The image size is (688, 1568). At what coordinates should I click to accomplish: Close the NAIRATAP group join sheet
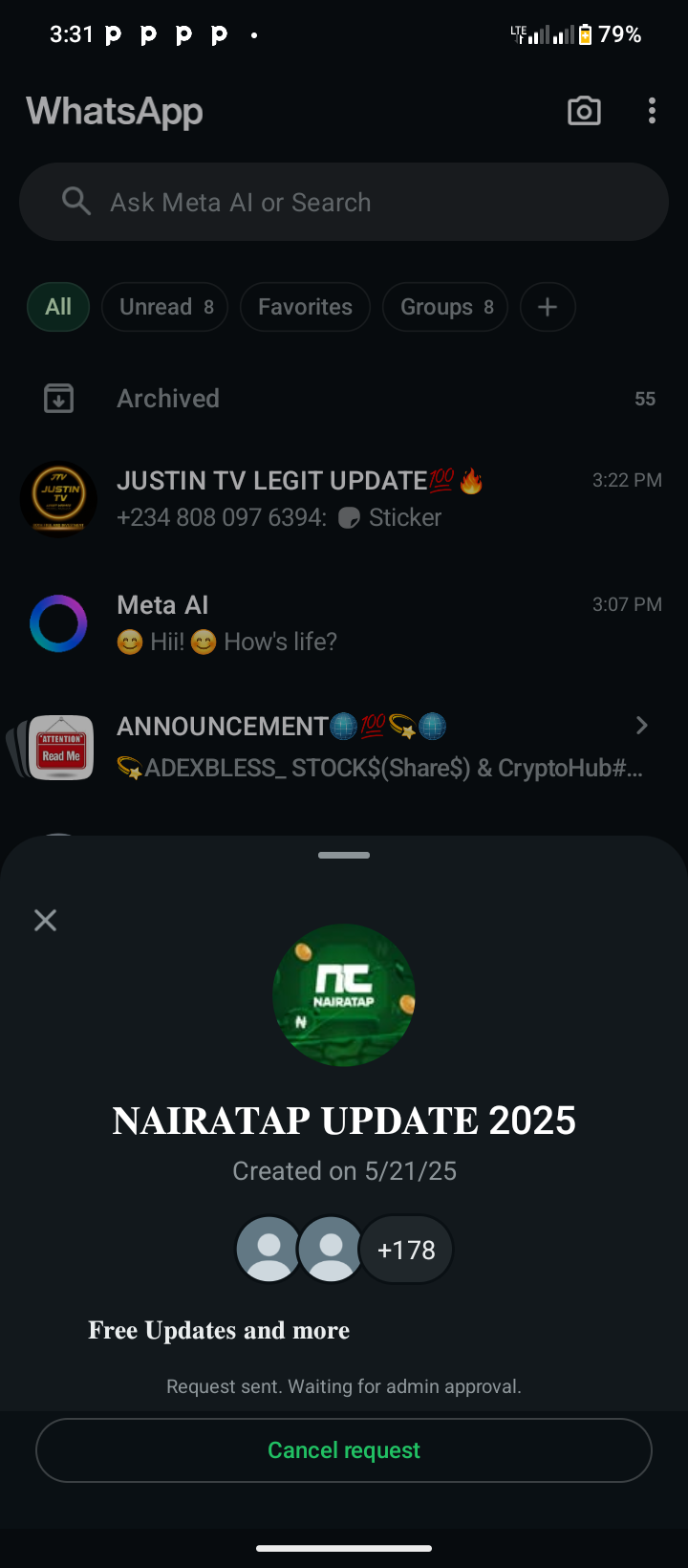click(x=45, y=920)
